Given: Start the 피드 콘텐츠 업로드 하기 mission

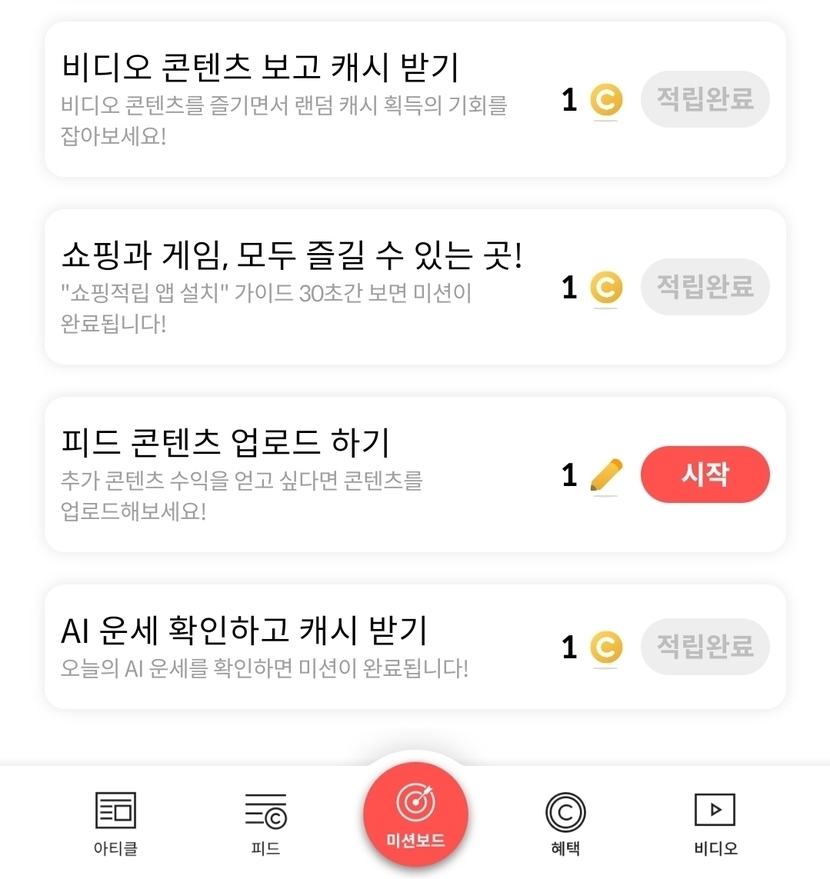Looking at the screenshot, I should point(704,474).
